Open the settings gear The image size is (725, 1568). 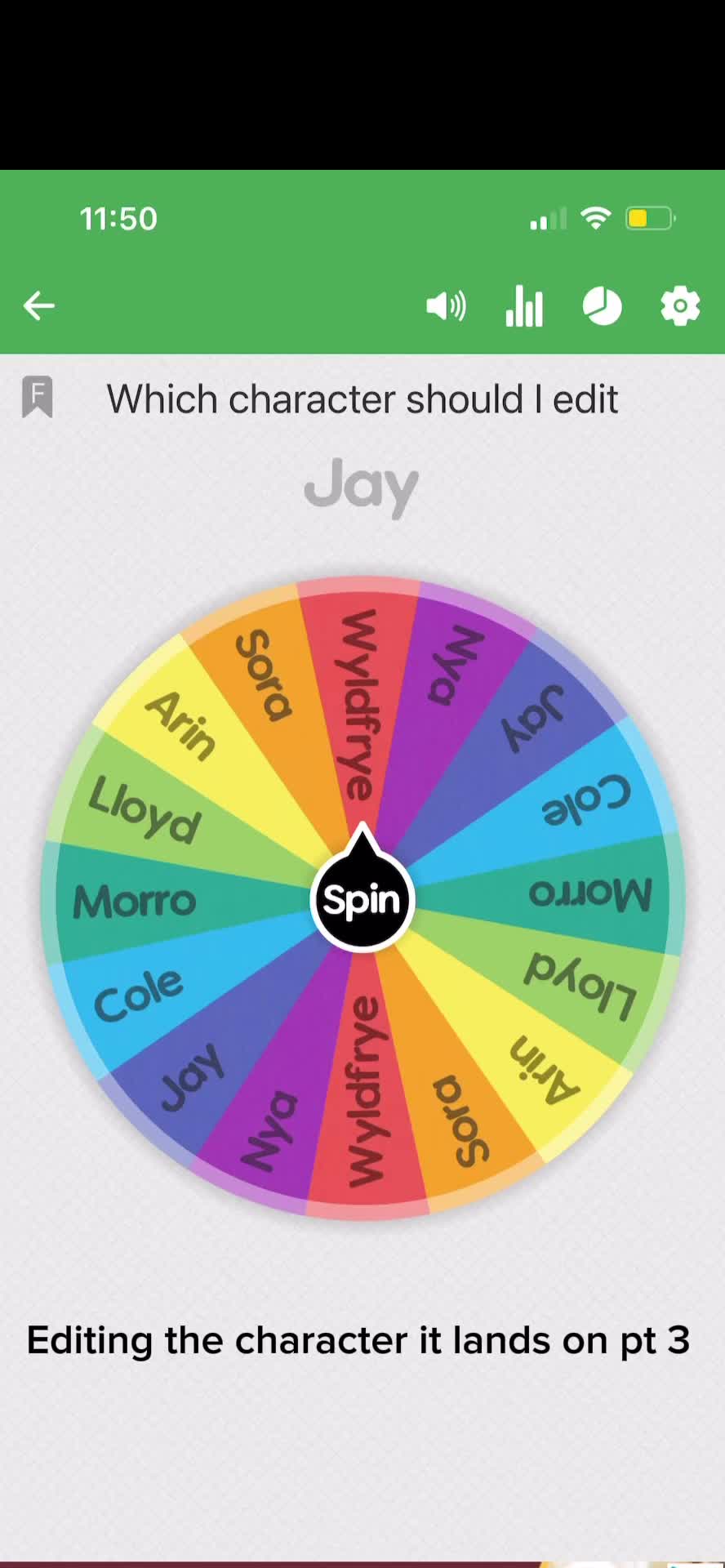679,306
